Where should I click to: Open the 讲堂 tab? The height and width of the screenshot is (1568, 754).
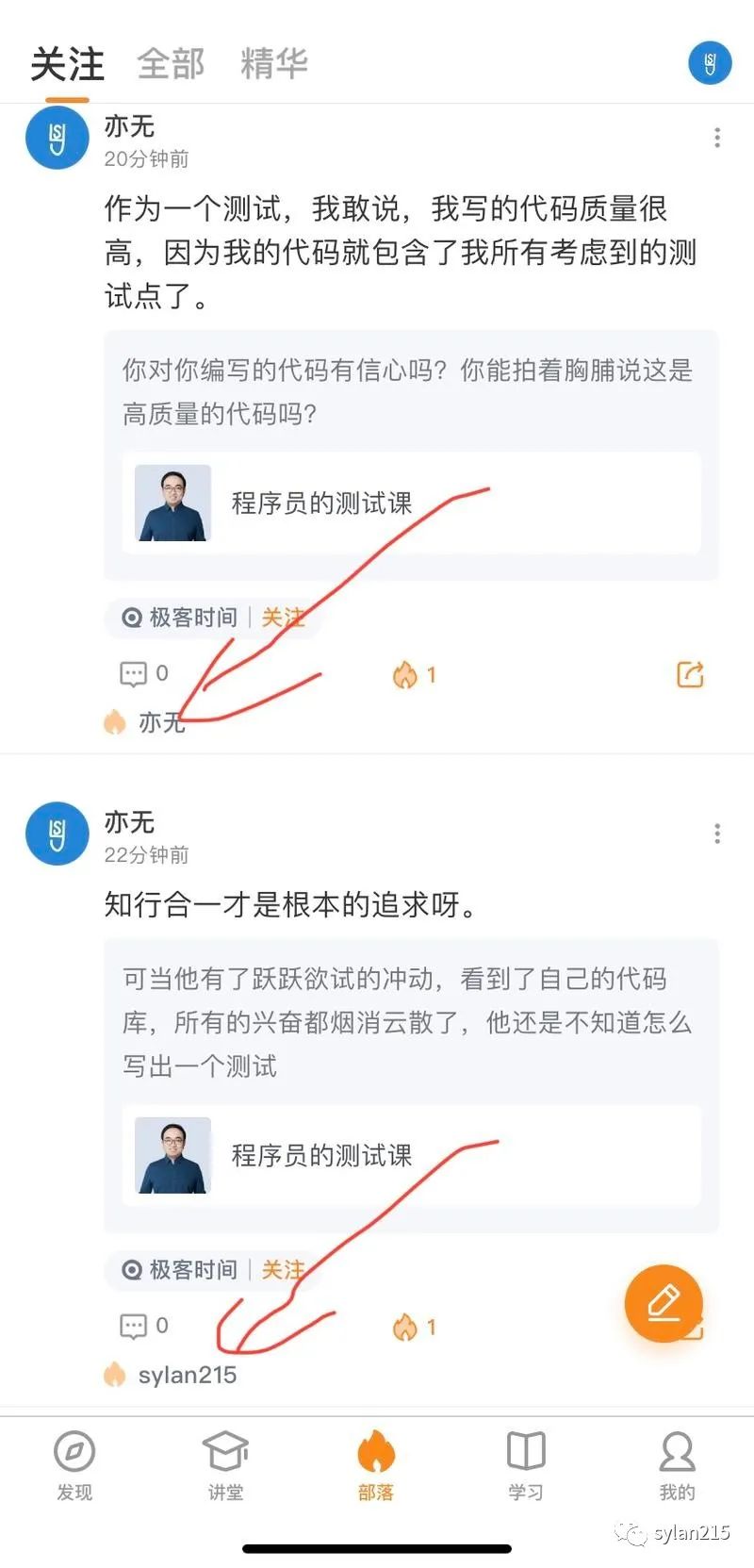pyautogui.click(x=225, y=1464)
